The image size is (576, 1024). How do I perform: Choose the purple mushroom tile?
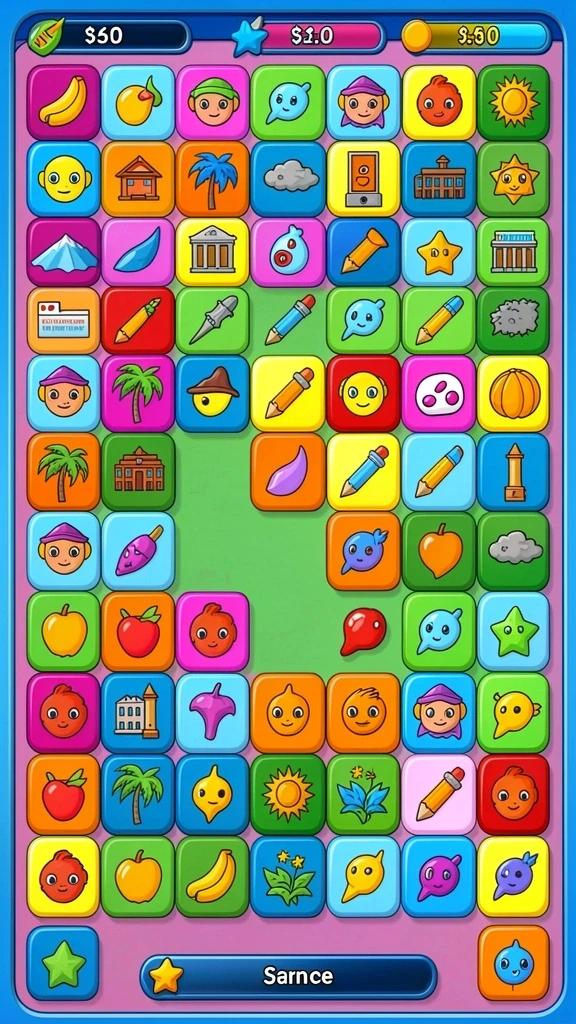[x=213, y=713]
